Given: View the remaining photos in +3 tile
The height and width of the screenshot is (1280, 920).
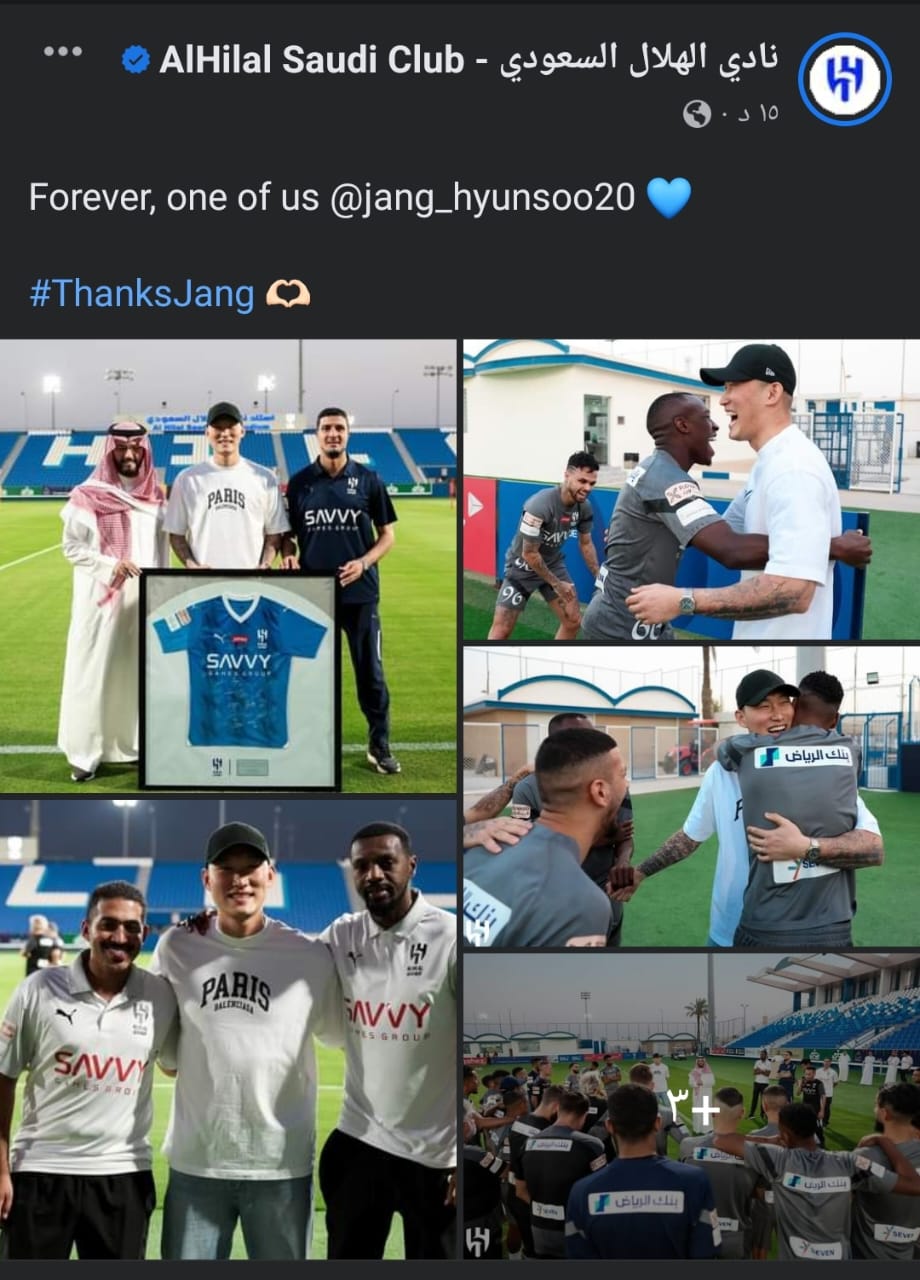Looking at the screenshot, I should click(690, 1107).
